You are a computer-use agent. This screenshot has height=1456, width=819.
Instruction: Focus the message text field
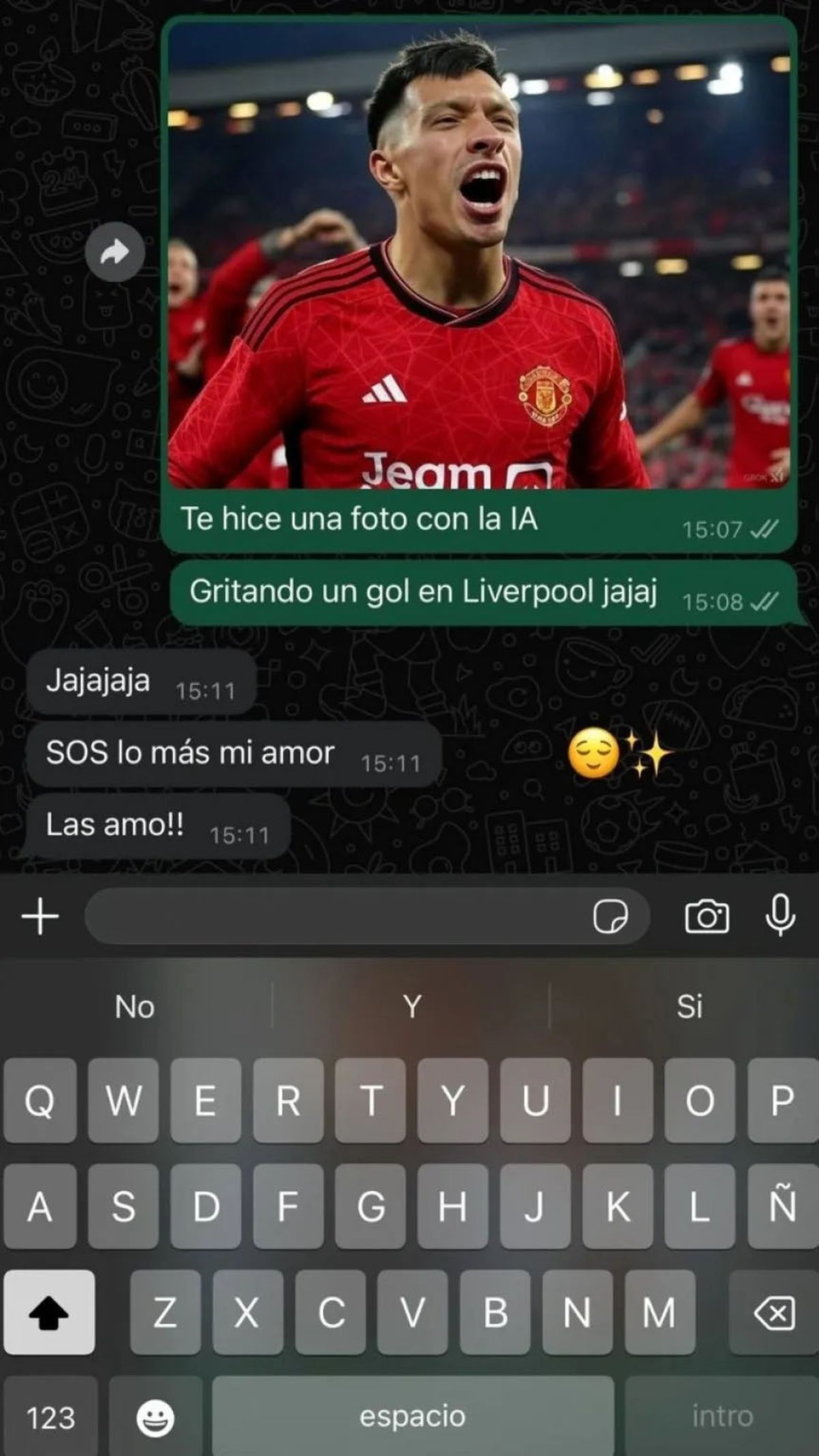coord(334,916)
